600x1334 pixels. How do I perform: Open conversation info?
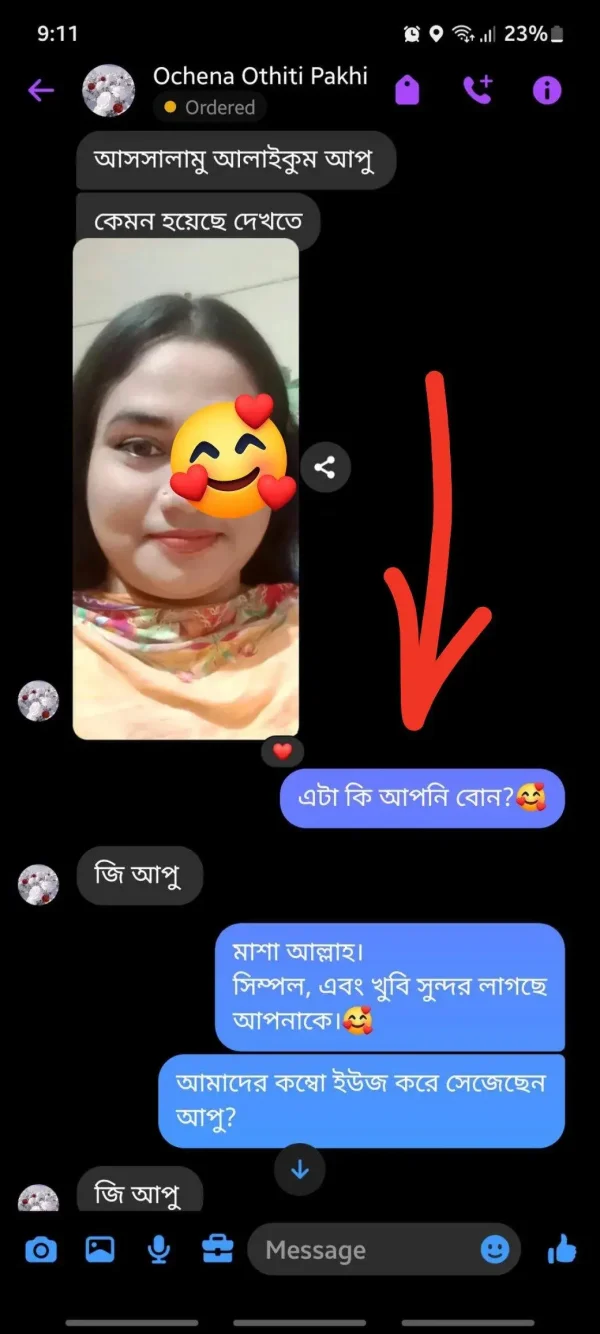[x=547, y=91]
